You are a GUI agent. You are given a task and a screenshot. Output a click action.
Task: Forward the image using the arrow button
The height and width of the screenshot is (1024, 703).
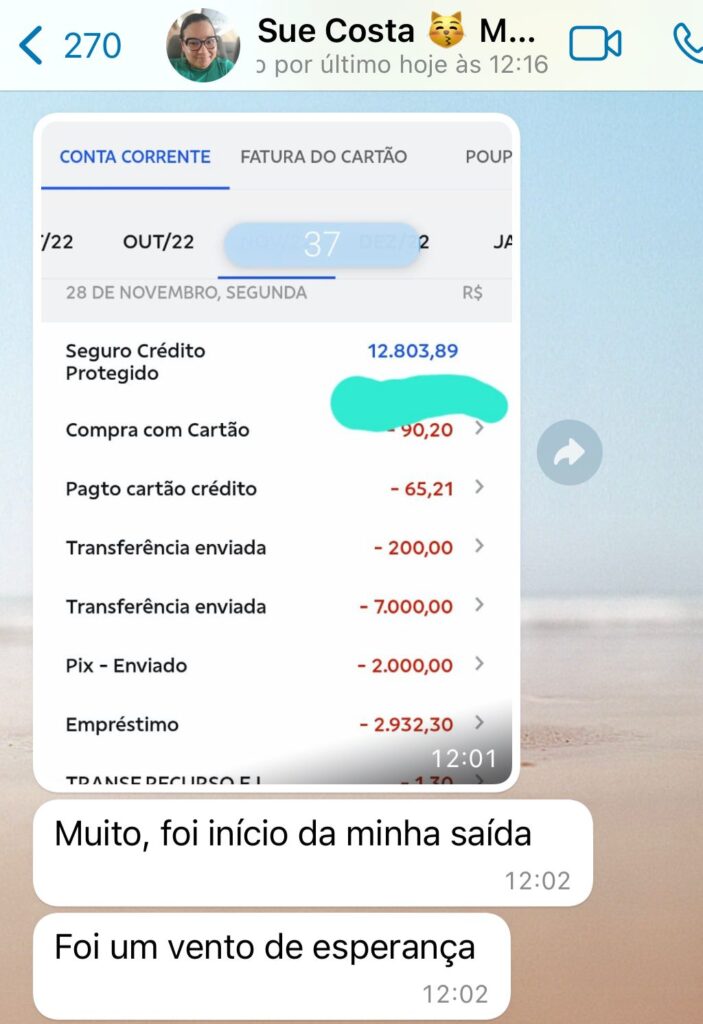pyautogui.click(x=569, y=452)
